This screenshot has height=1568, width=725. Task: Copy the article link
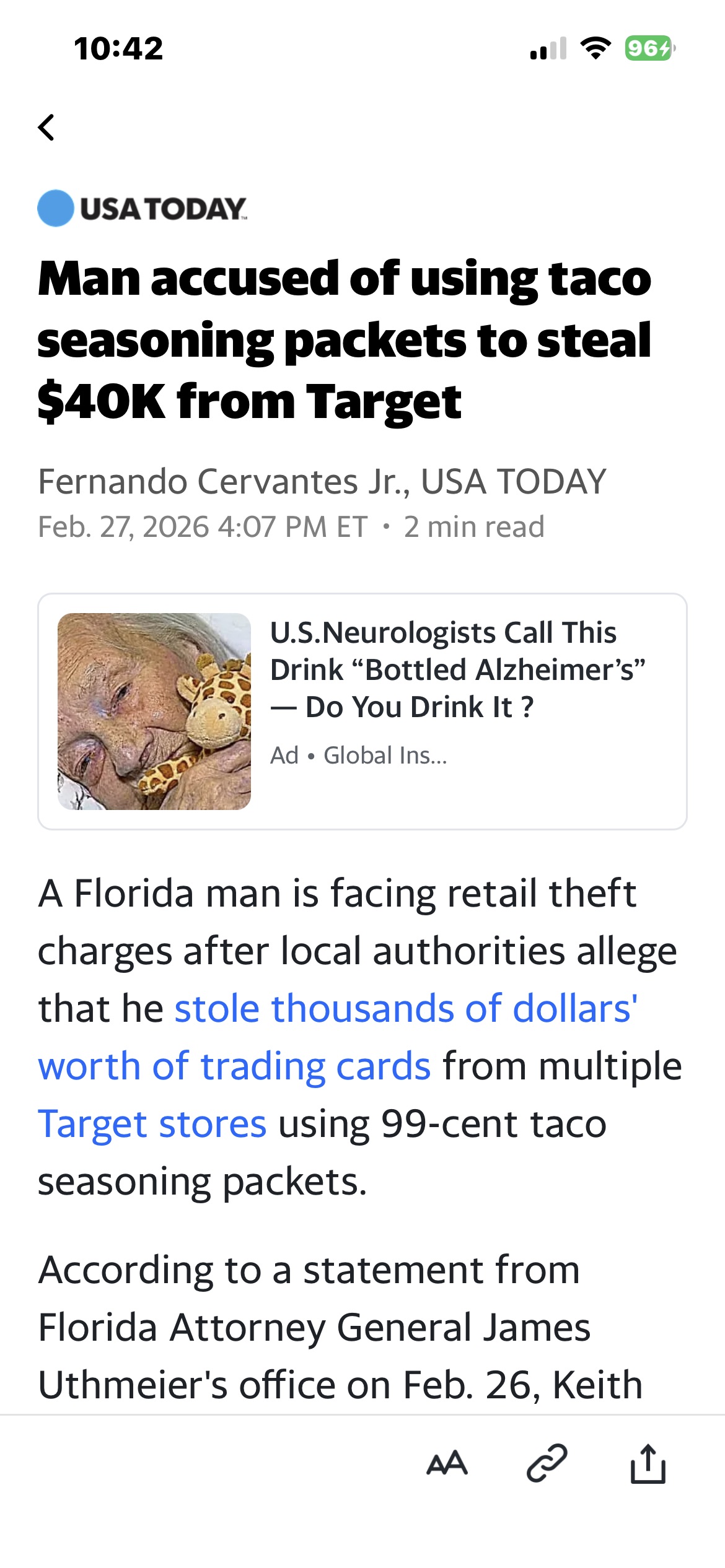547,1464
